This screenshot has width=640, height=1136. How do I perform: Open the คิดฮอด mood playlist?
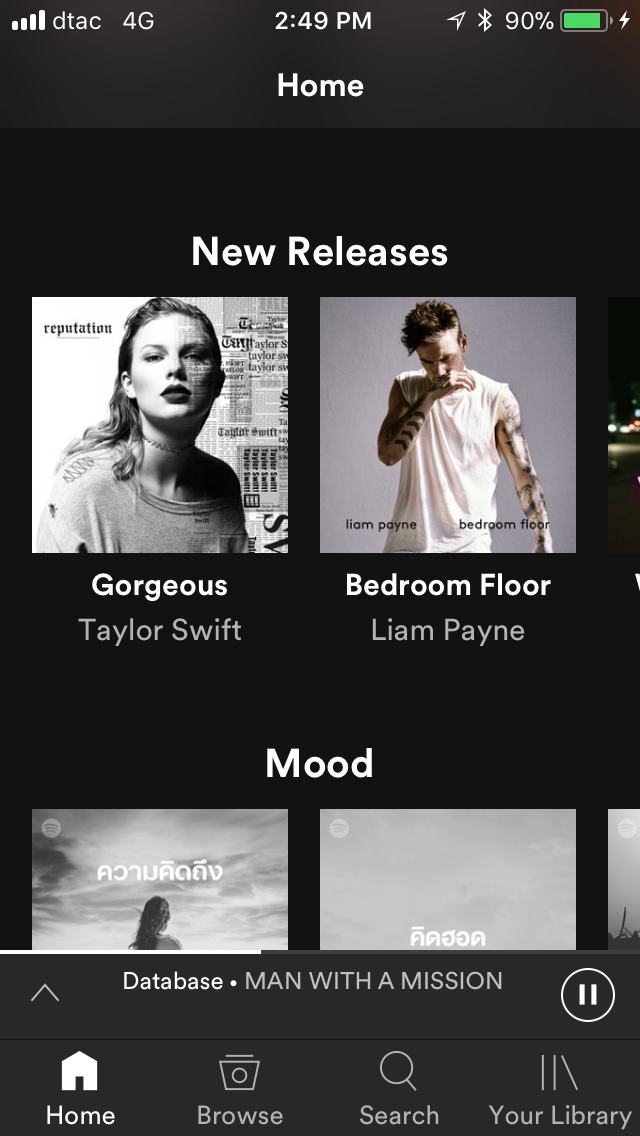click(448, 879)
